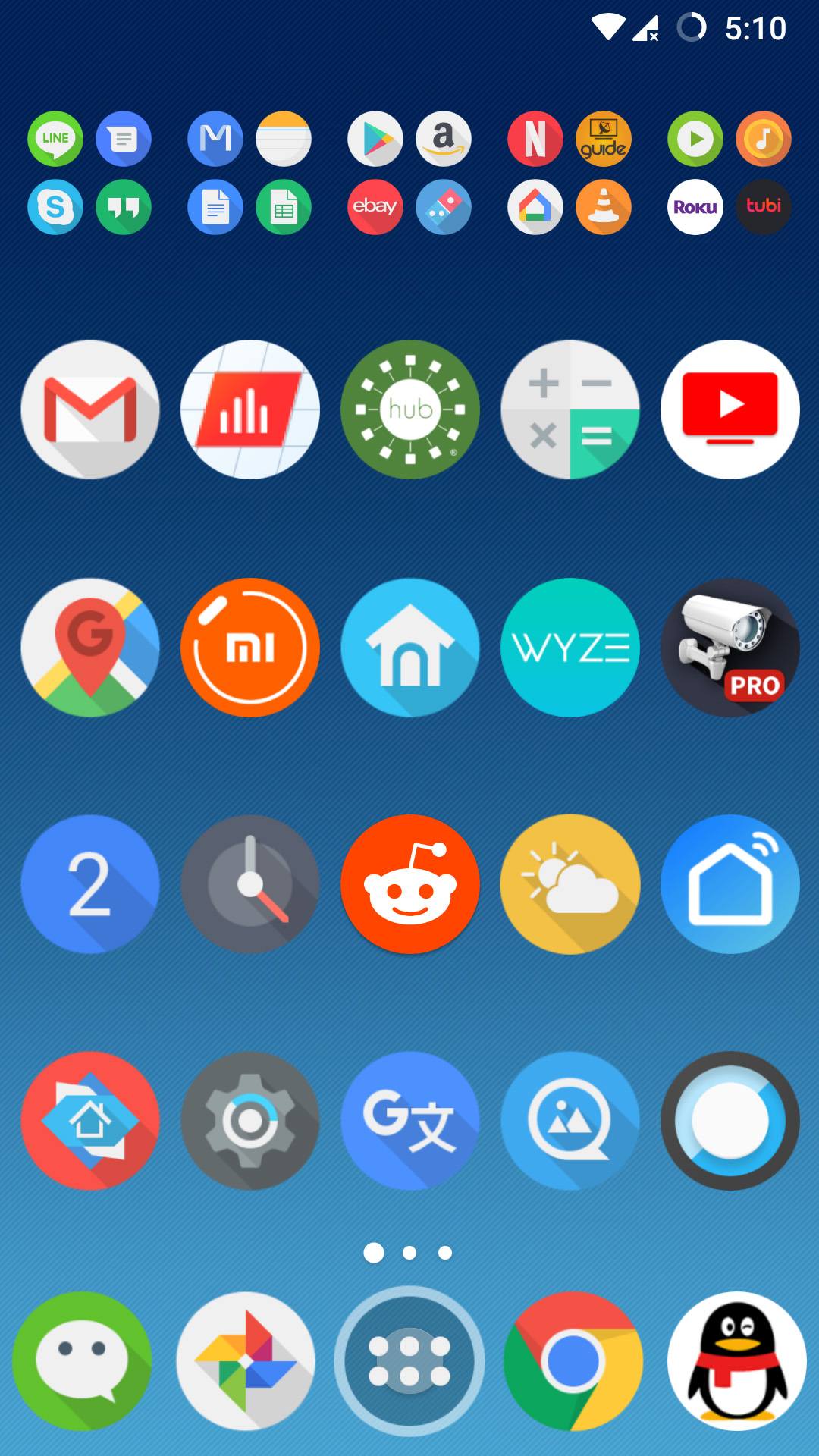
Task: Open the security camera PRO app
Action: pos(730,648)
